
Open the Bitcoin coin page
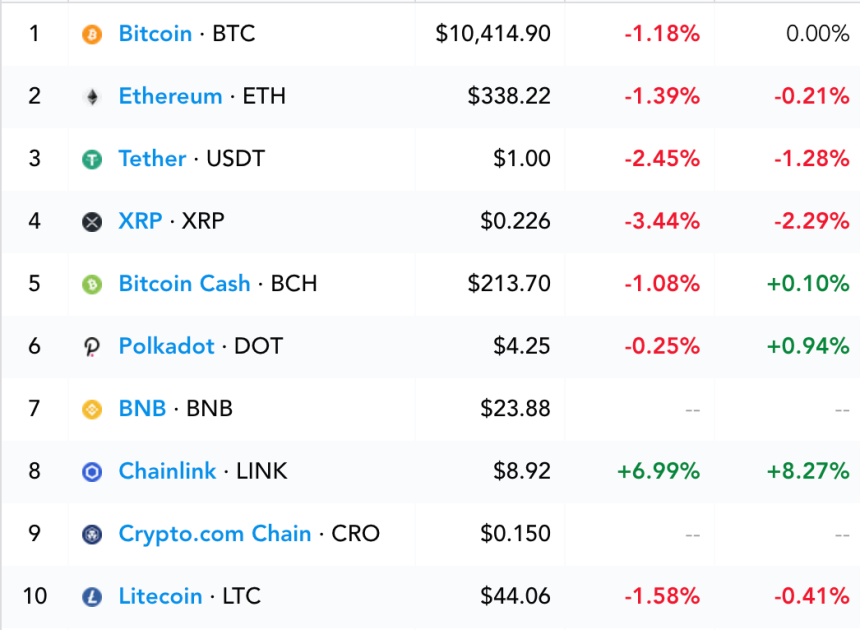point(155,34)
